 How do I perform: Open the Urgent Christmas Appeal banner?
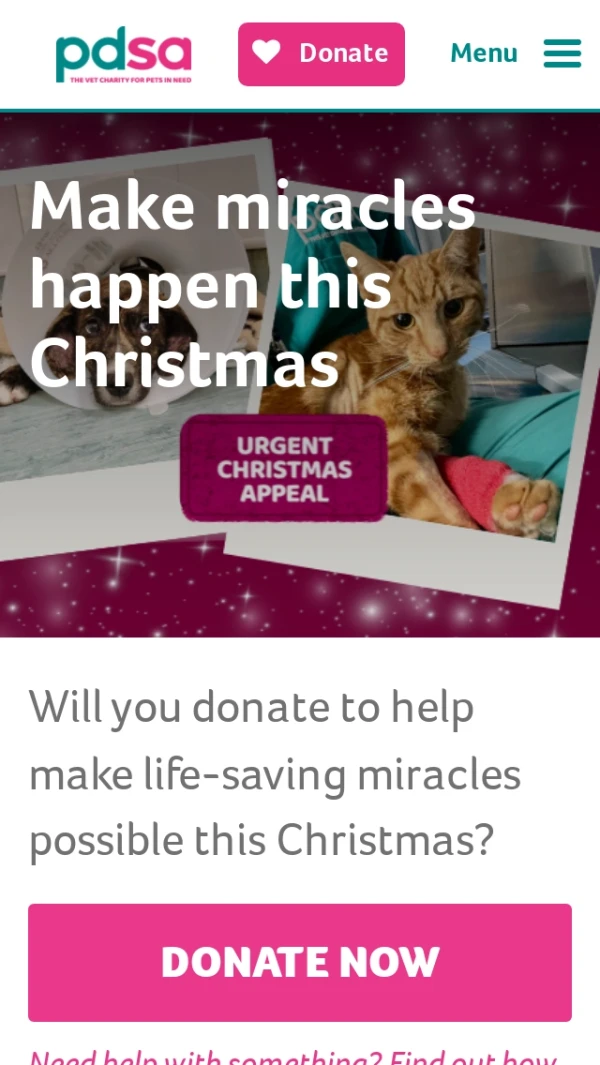point(284,468)
